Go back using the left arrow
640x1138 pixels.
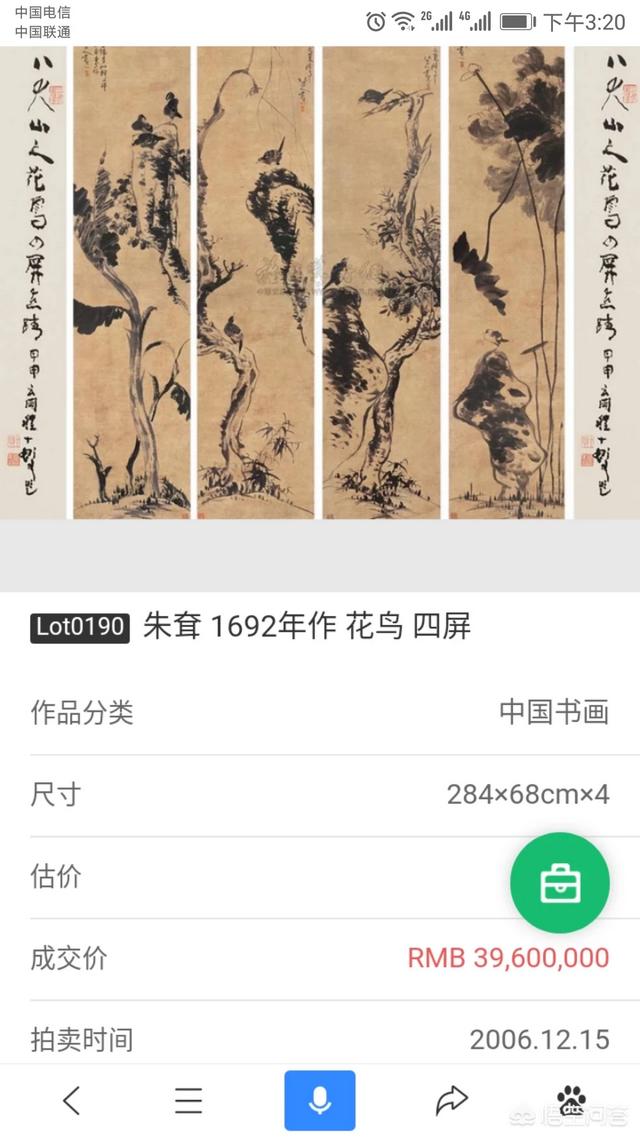(x=71, y=1100)
